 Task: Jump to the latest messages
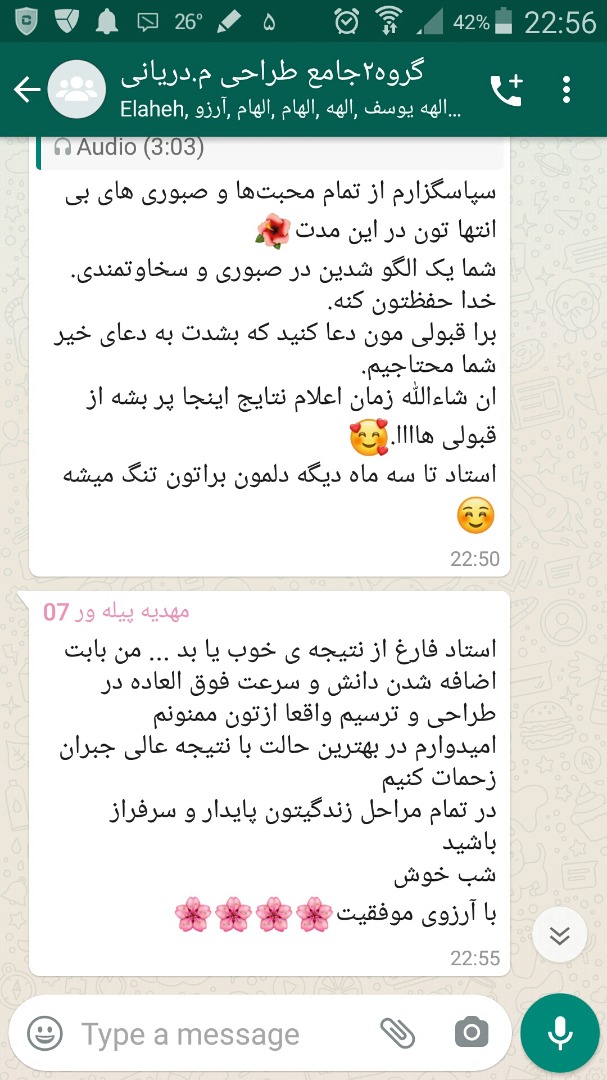(x=559, y=935)
